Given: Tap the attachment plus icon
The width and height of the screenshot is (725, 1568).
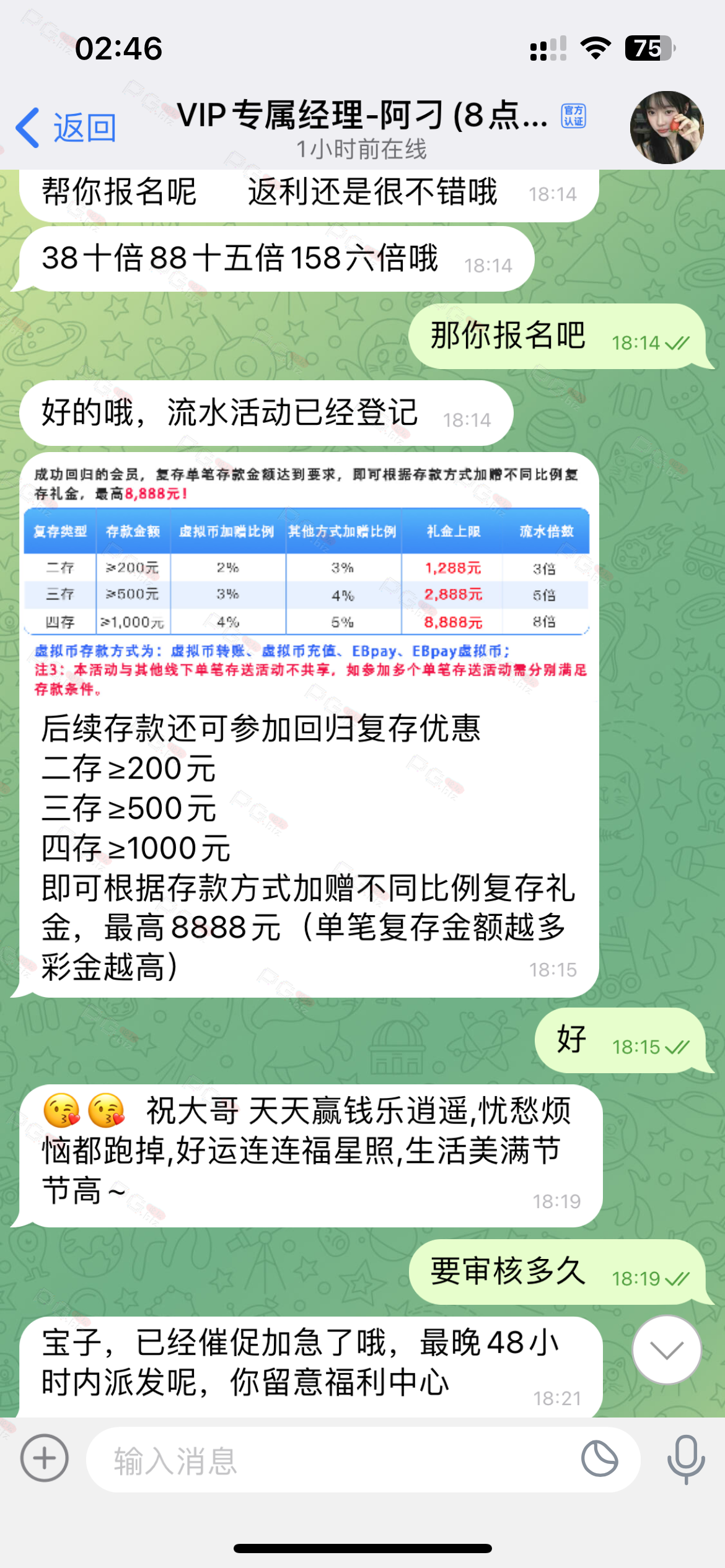Looking at the screenshot, I should [45, 1458].
